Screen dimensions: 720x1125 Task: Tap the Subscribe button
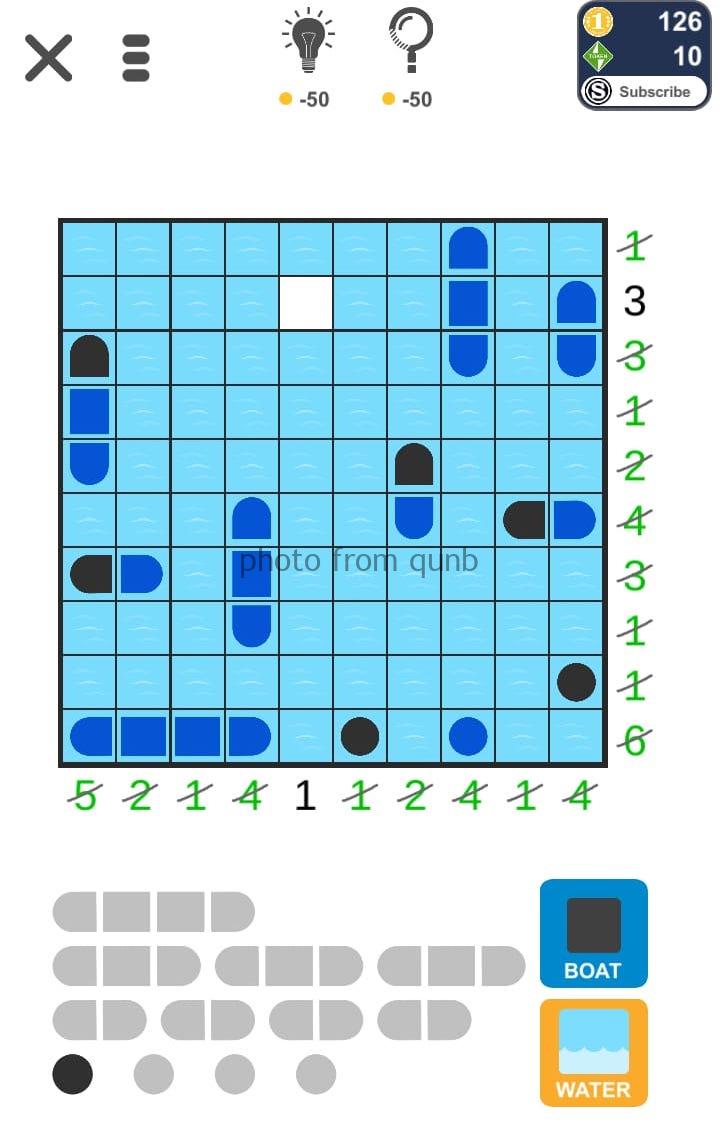[643, 92]
